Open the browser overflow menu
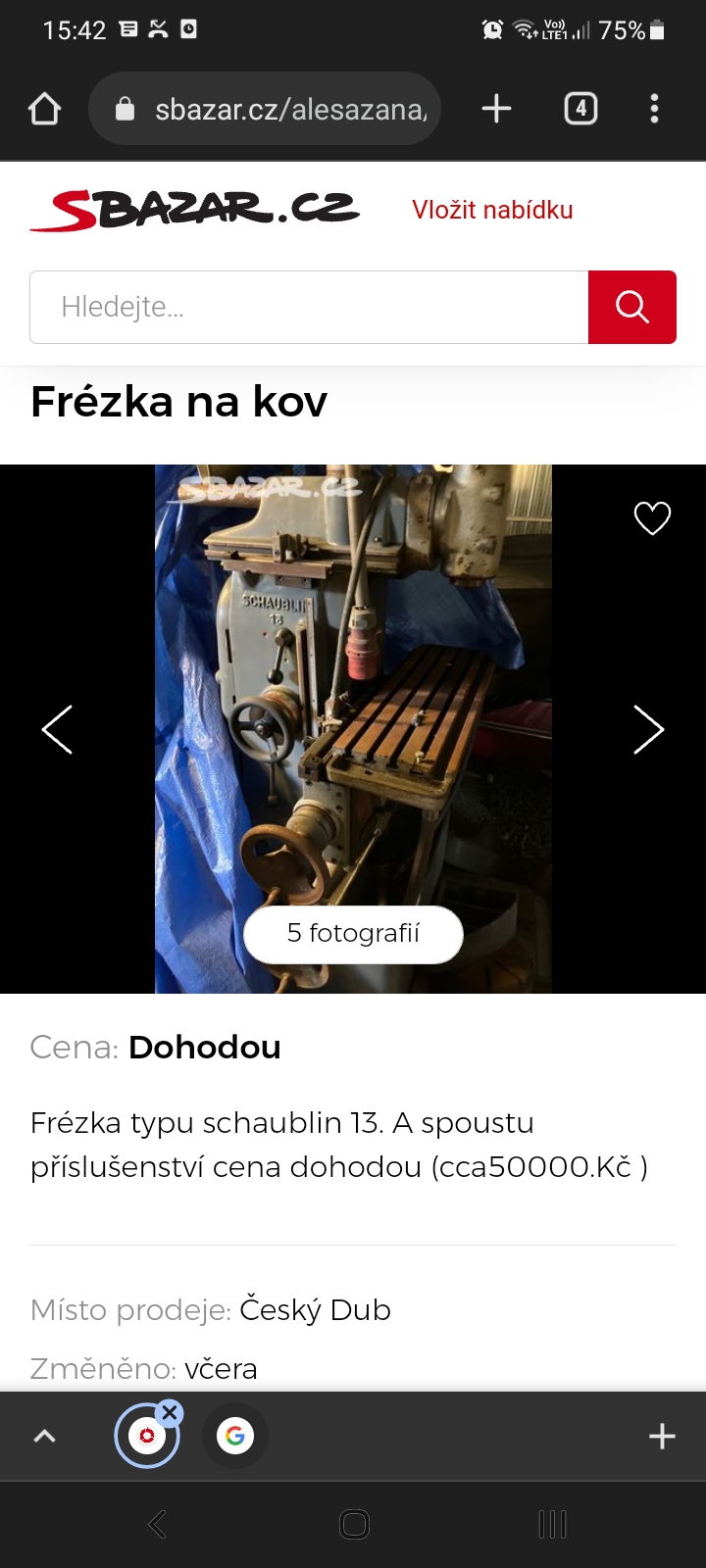The height and width of the screenshot is (1568, 706). click(x=654, y=109)
